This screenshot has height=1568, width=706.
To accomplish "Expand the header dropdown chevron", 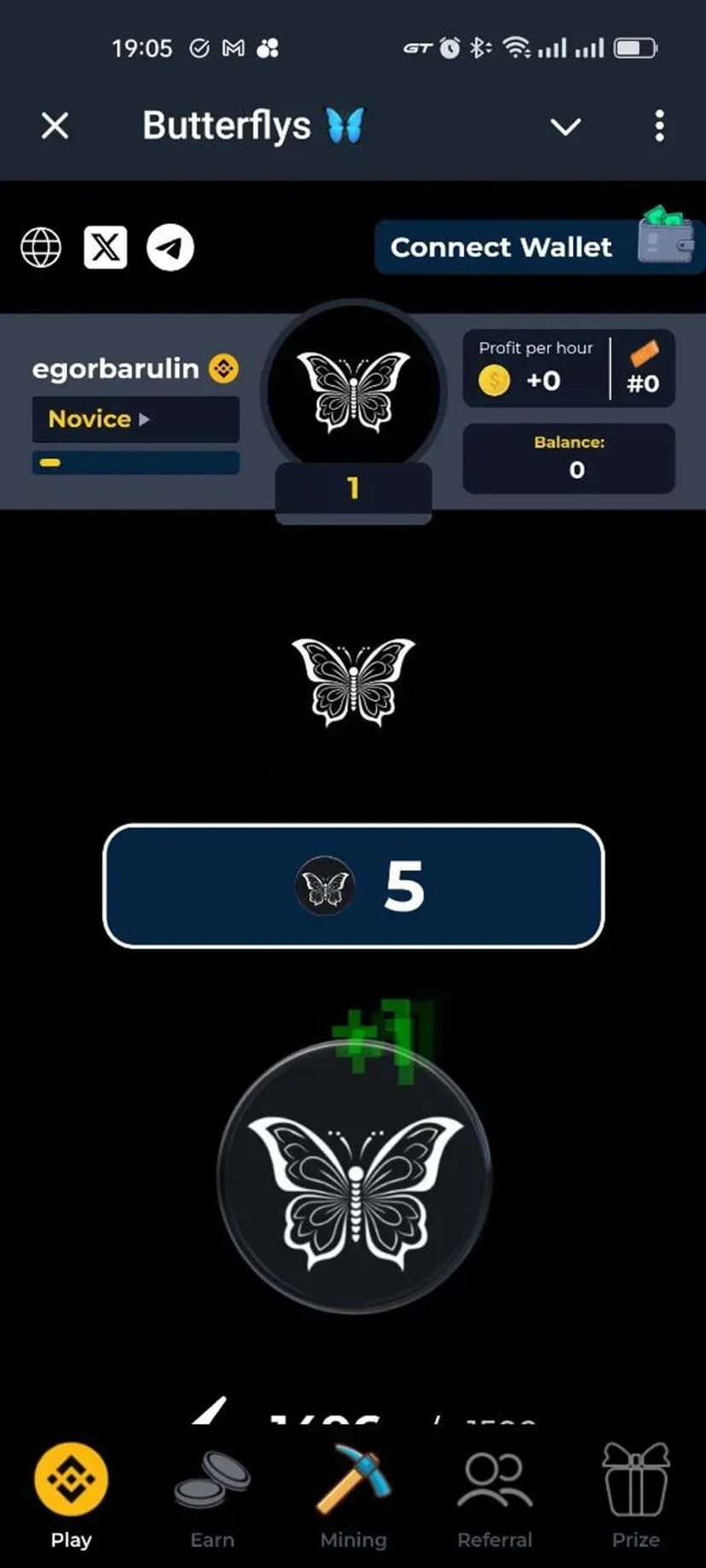I will point(565,127).
